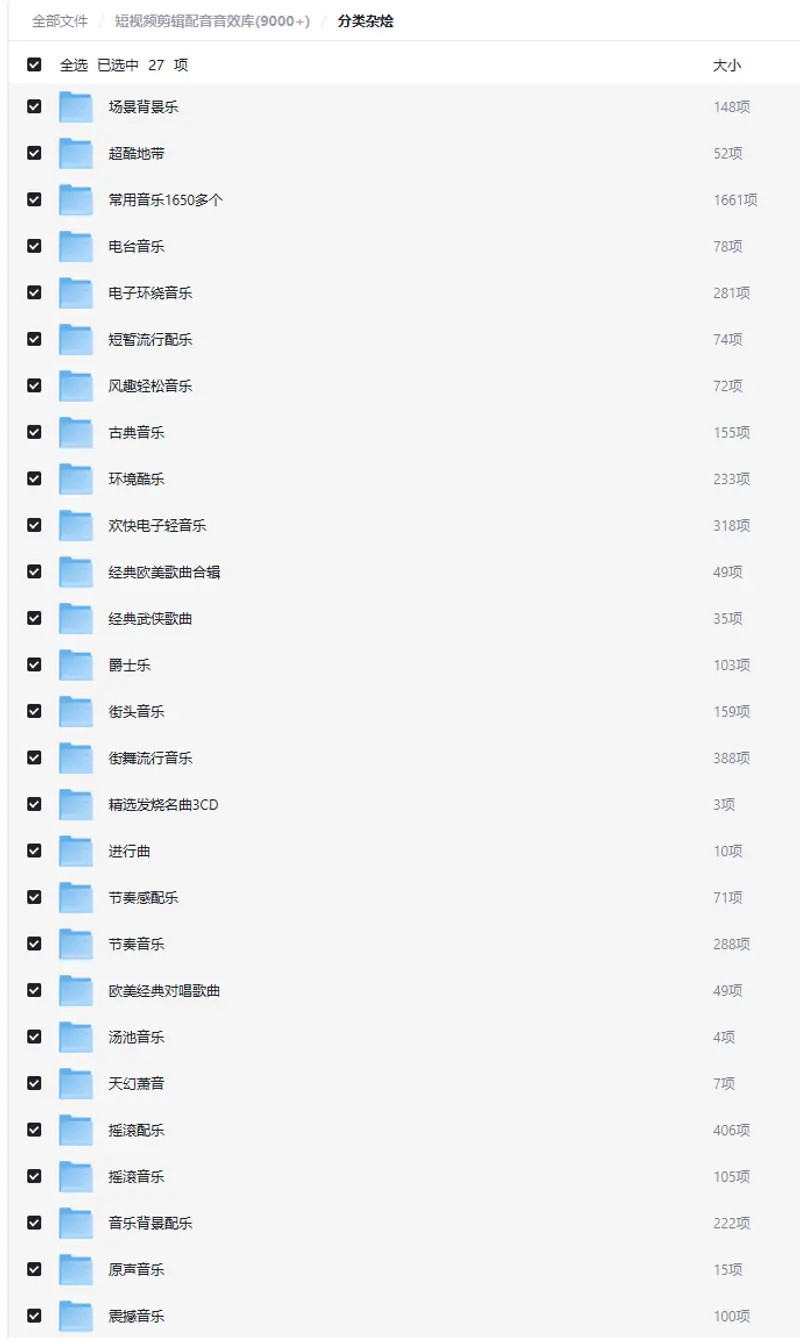Deselect the 街舞流行音乐 checkbox

34,758
